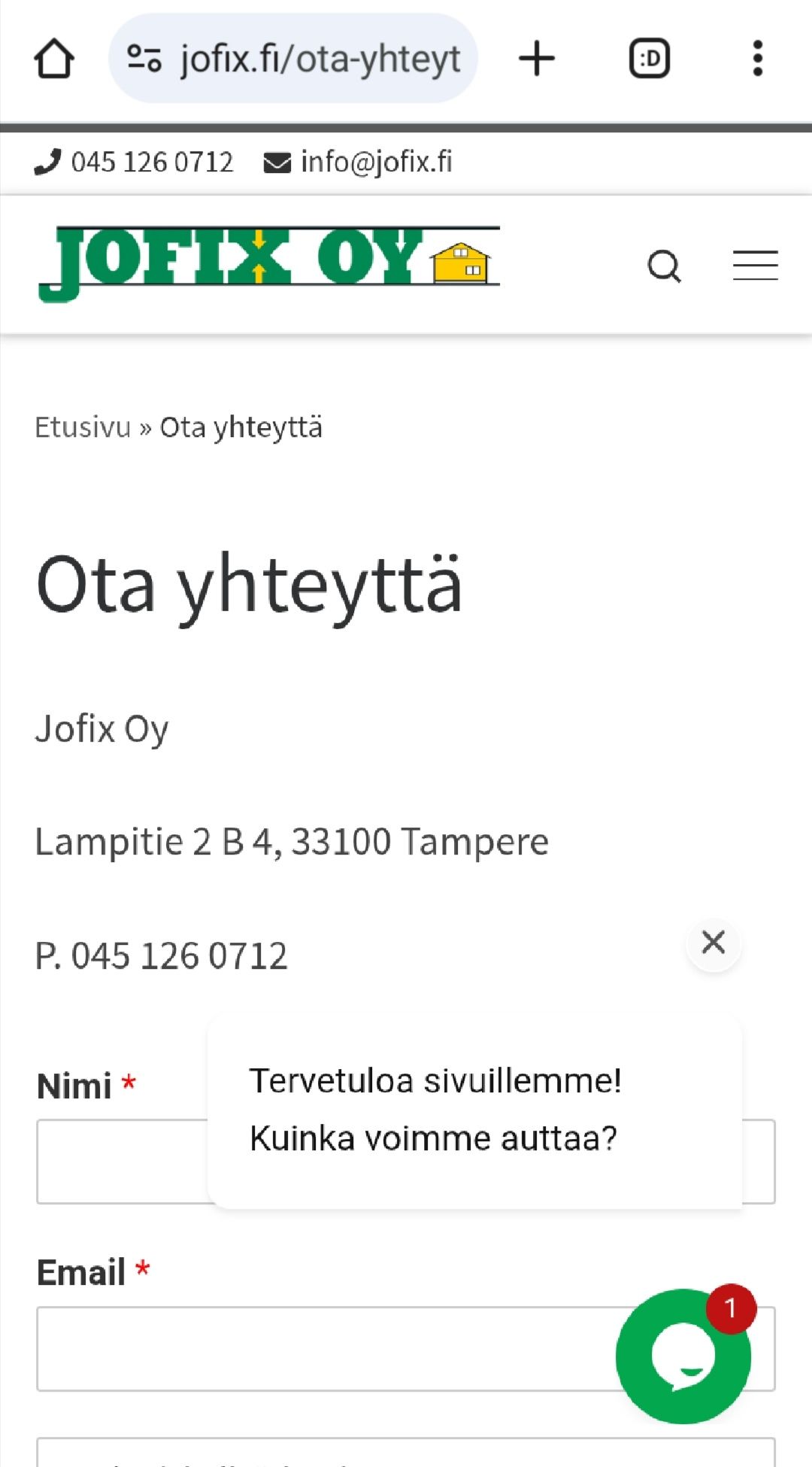Open the hamburger navigation menu
812x1467 pixels.
point(755,266)
